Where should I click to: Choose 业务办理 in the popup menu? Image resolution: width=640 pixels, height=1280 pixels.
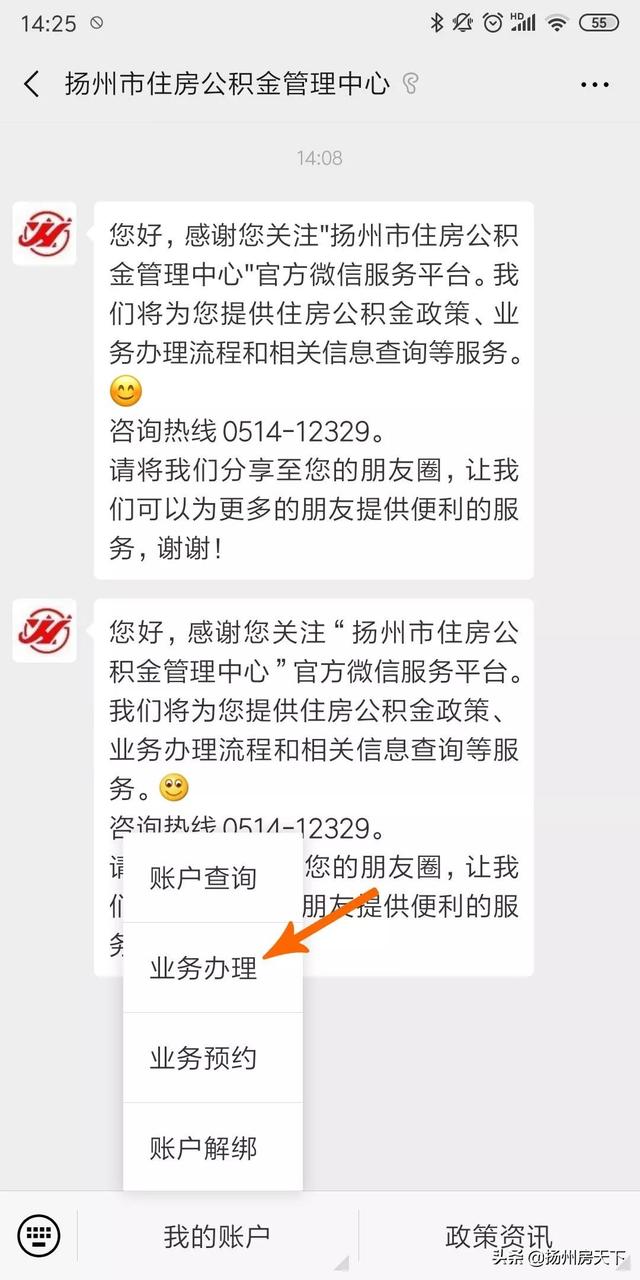203,968
